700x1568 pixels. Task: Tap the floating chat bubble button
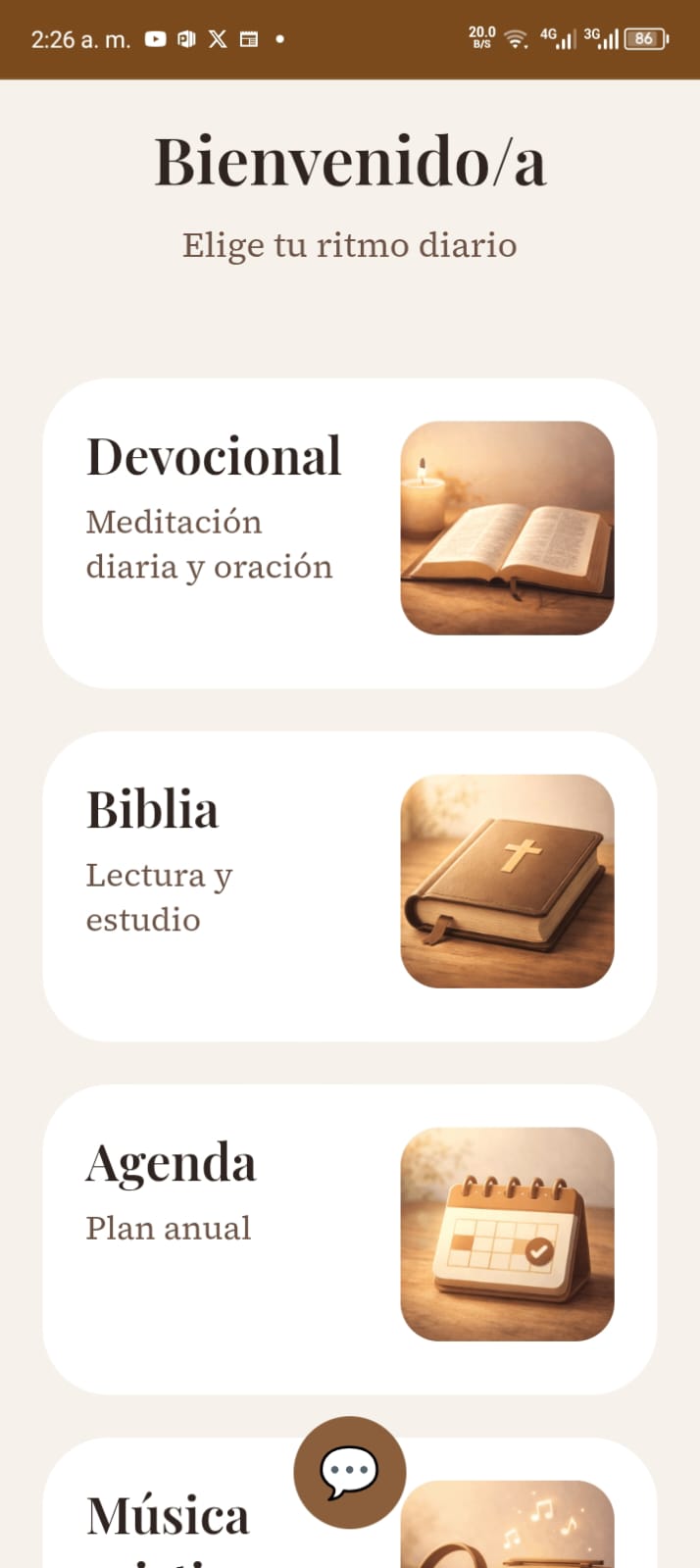tap(350, 1472)
